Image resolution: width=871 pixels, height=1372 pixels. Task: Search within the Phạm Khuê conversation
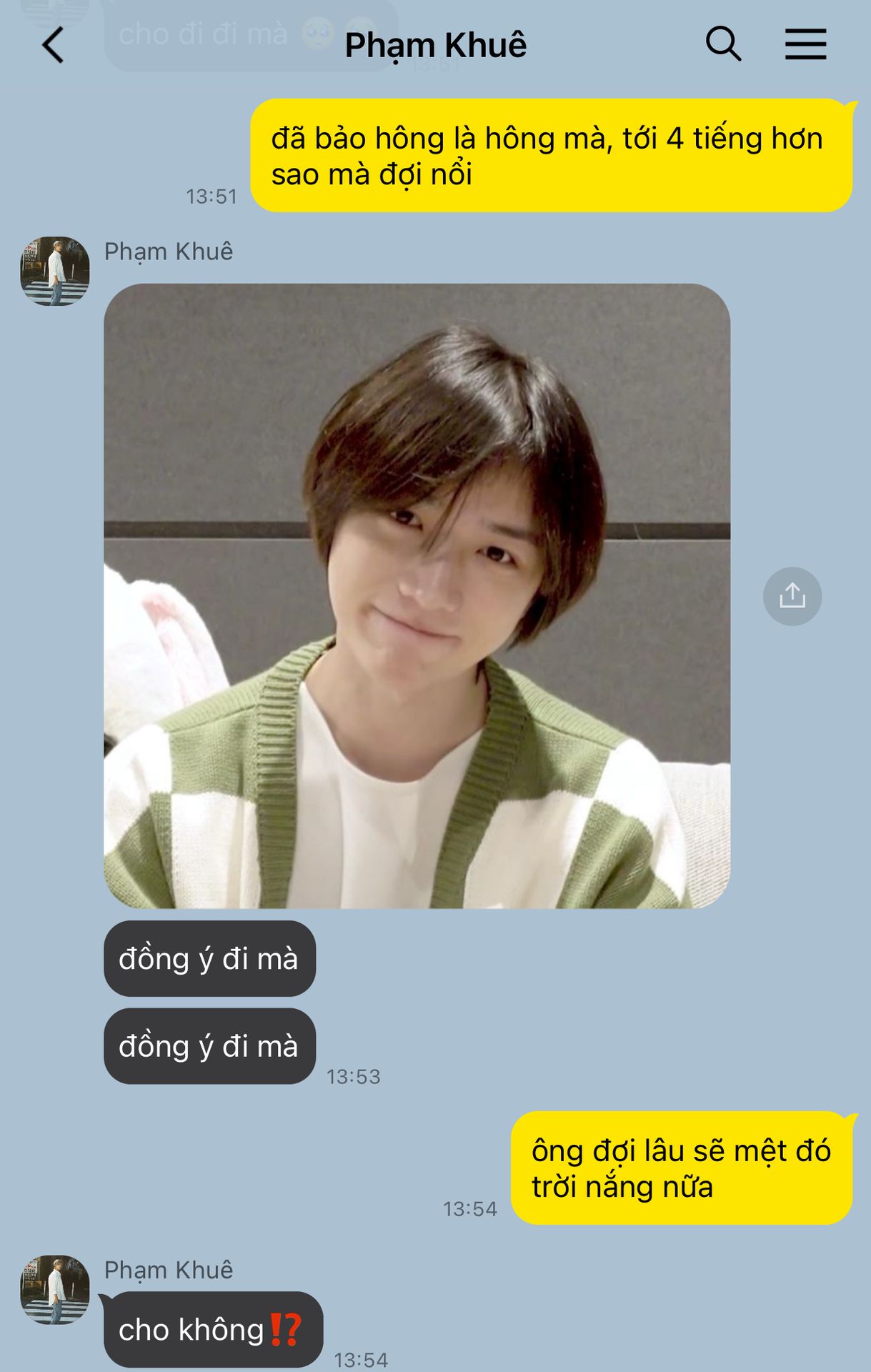pos(723,44)
